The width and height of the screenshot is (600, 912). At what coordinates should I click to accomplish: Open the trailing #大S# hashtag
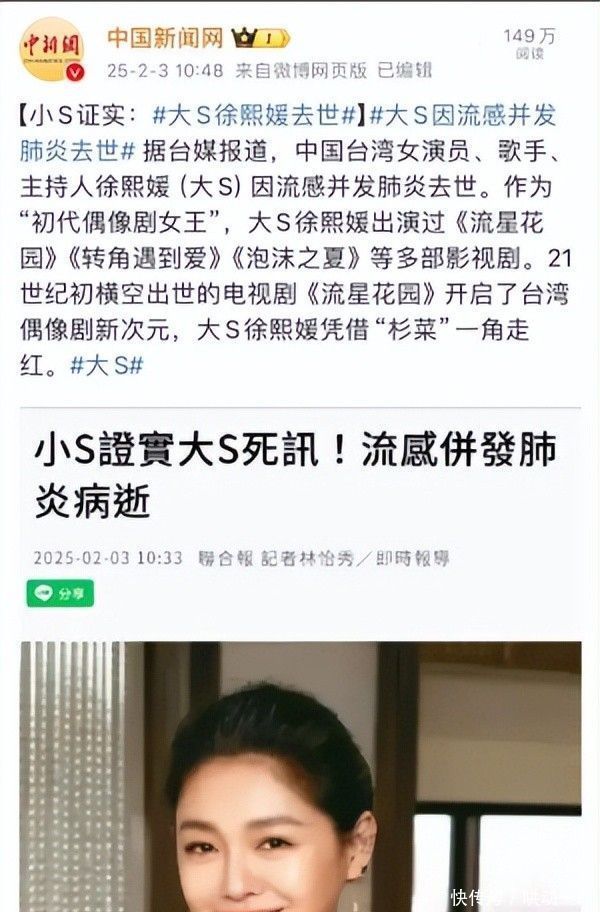(x=106, y=365)
